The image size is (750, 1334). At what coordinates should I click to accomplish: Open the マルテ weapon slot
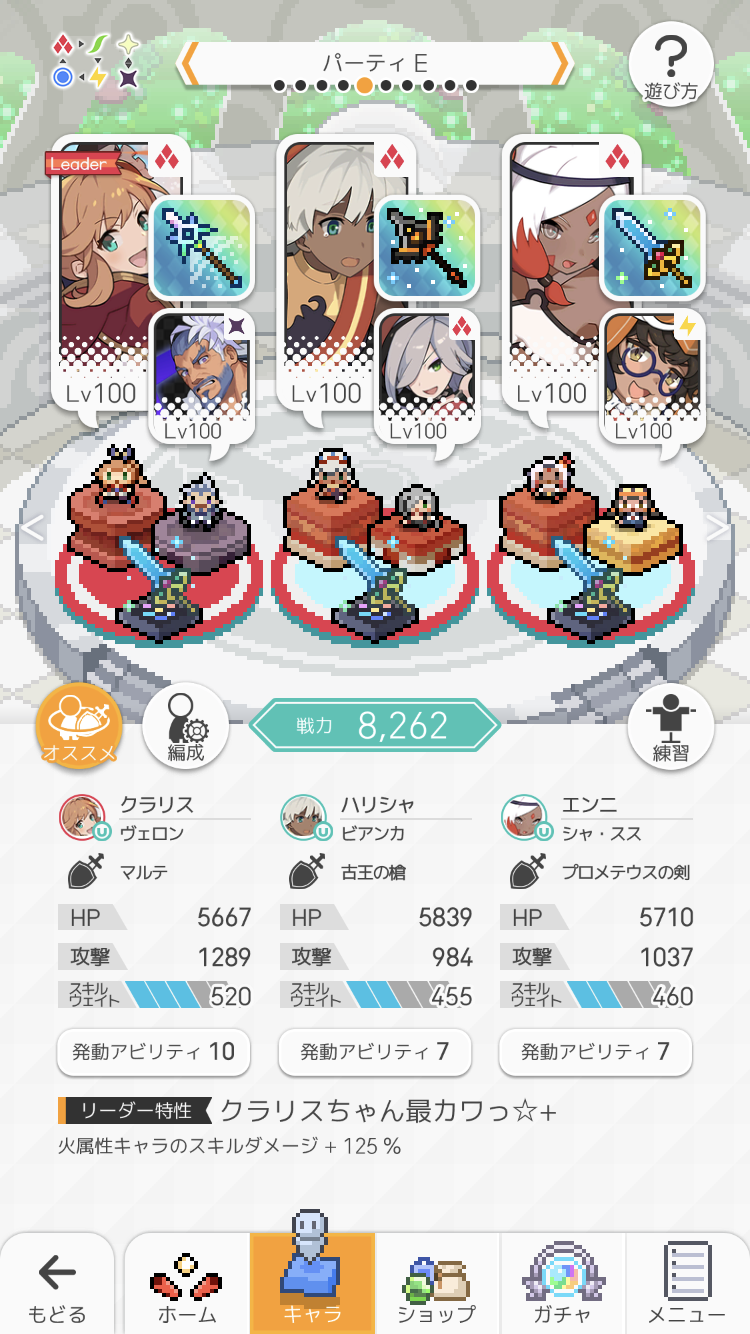(x=201, y=247)
